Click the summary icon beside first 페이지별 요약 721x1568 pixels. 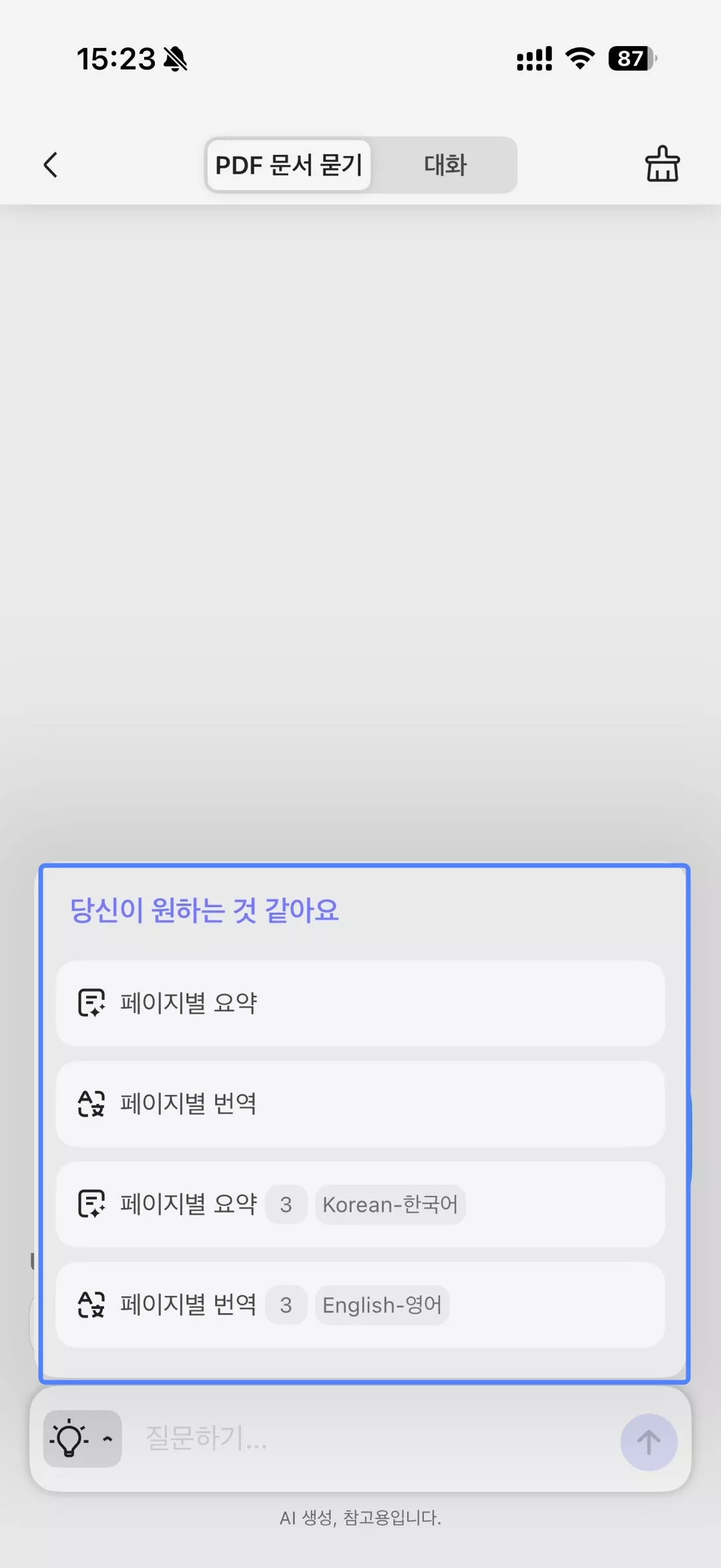(x=91, y=1002)
